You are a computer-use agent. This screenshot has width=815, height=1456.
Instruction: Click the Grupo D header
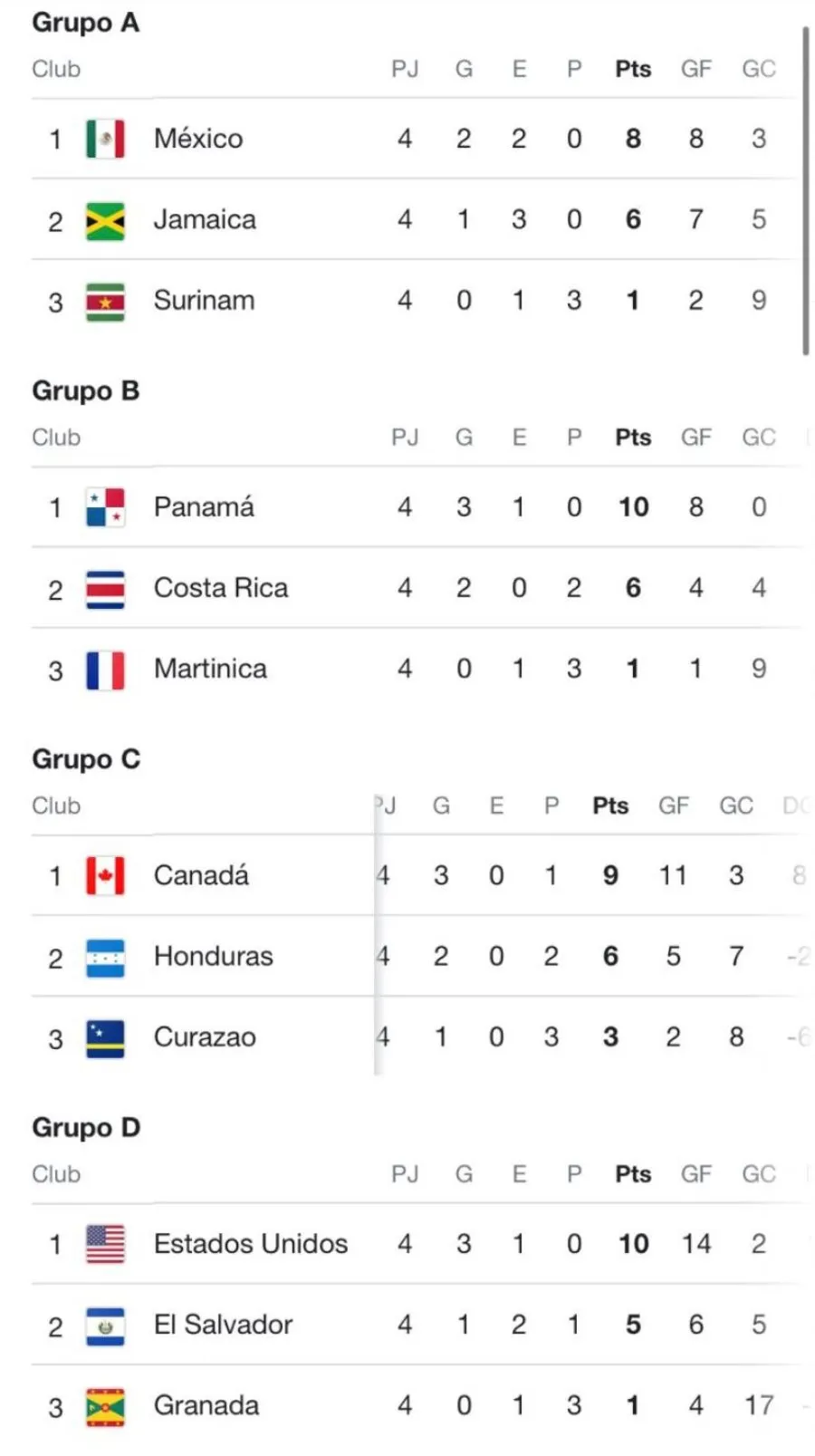click(86, 1128)
